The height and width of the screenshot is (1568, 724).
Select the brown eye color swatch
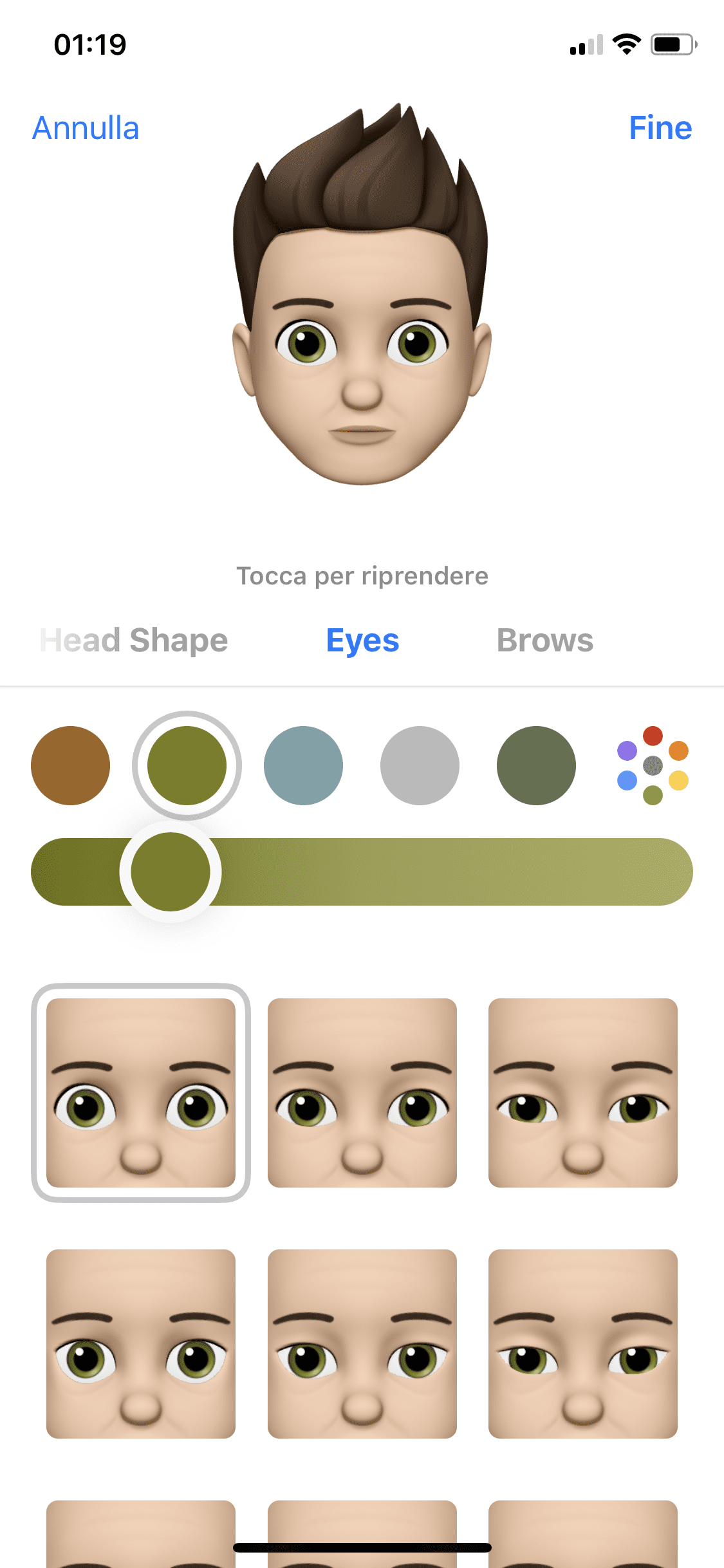[70, 765]
